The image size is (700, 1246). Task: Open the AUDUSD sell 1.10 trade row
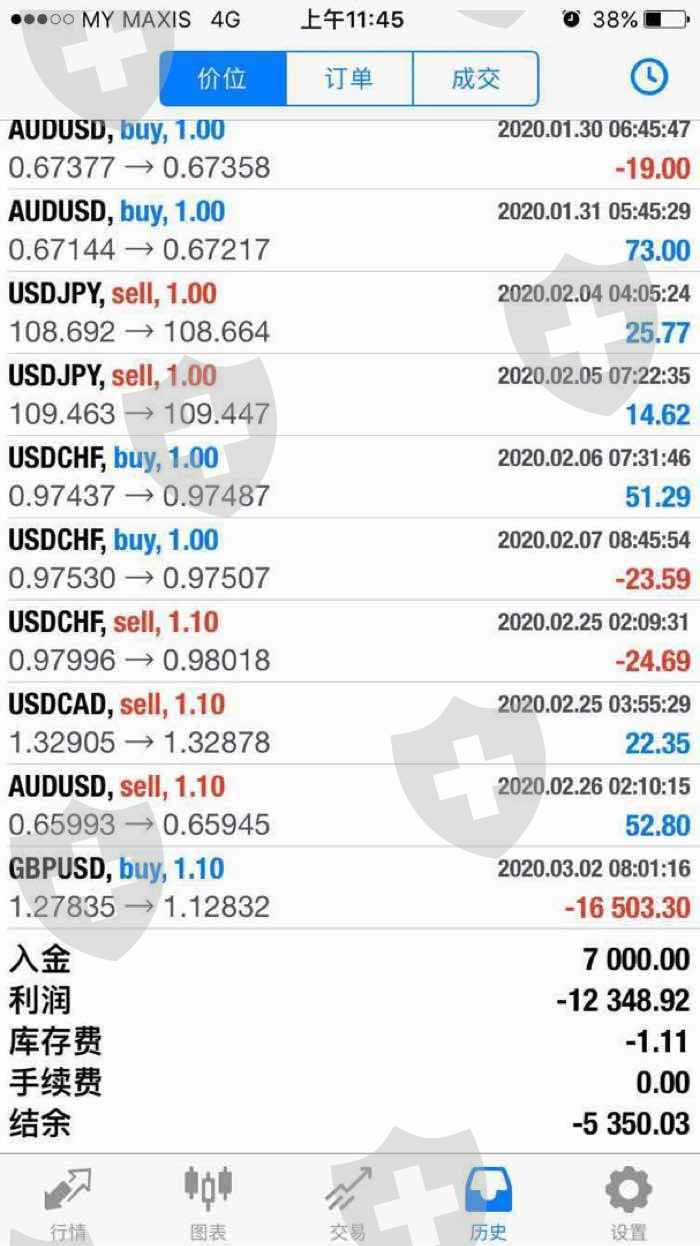(x=350, y=806)
